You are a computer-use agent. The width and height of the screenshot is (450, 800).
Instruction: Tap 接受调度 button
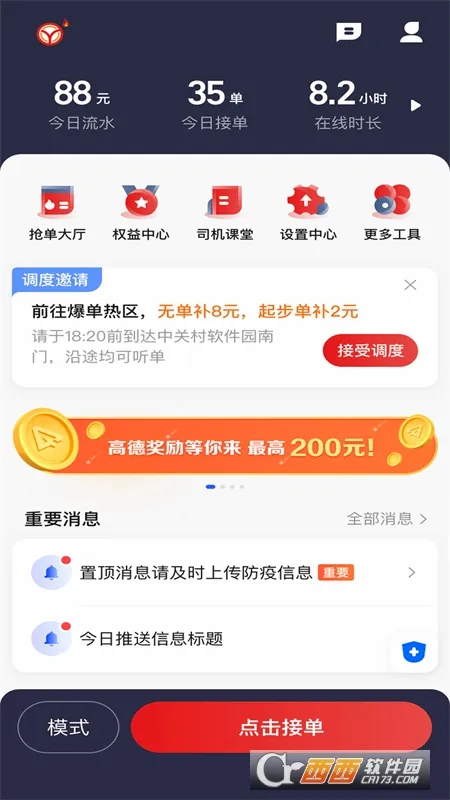click(370, 351)
